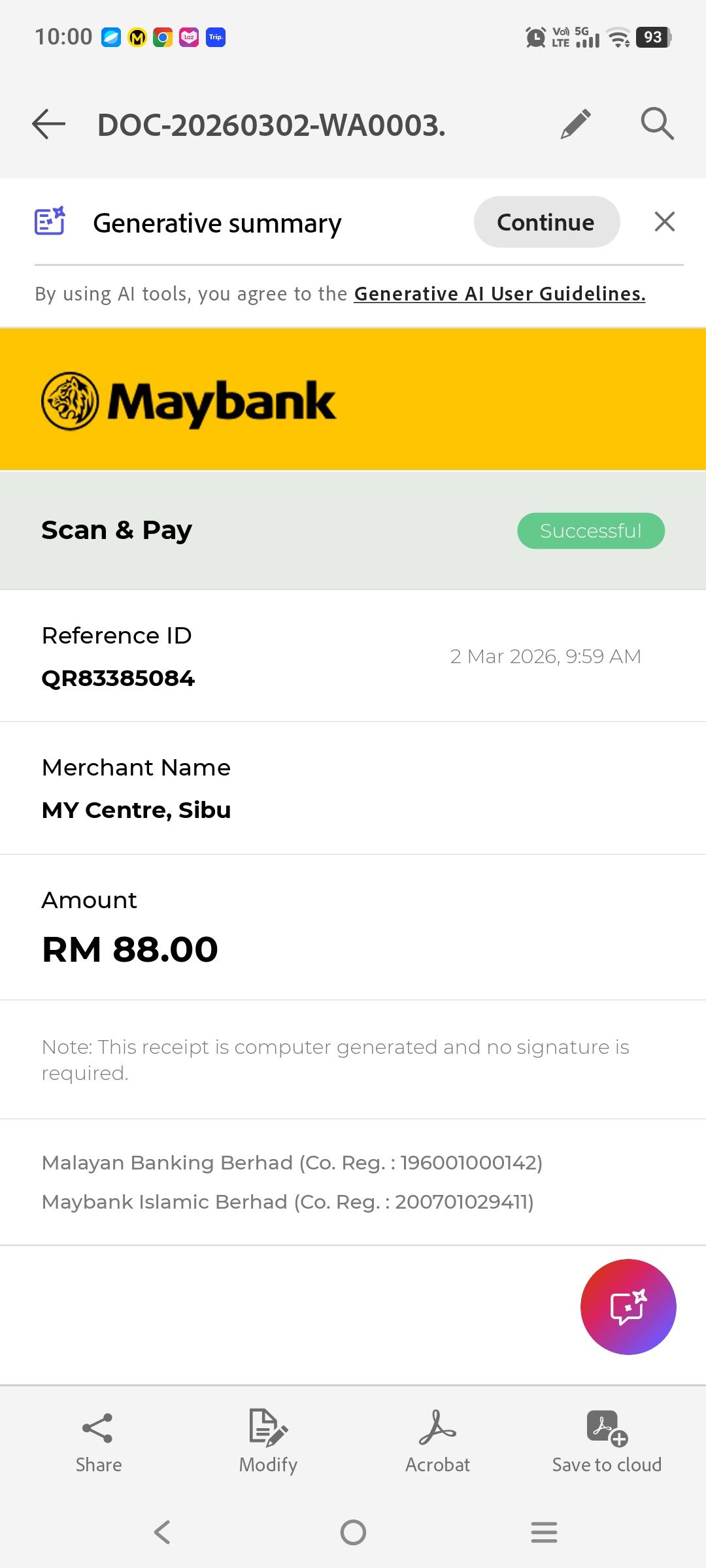Dismiss the Generative summary banner
706x1568 pixels.
click(x=665, y=222)
